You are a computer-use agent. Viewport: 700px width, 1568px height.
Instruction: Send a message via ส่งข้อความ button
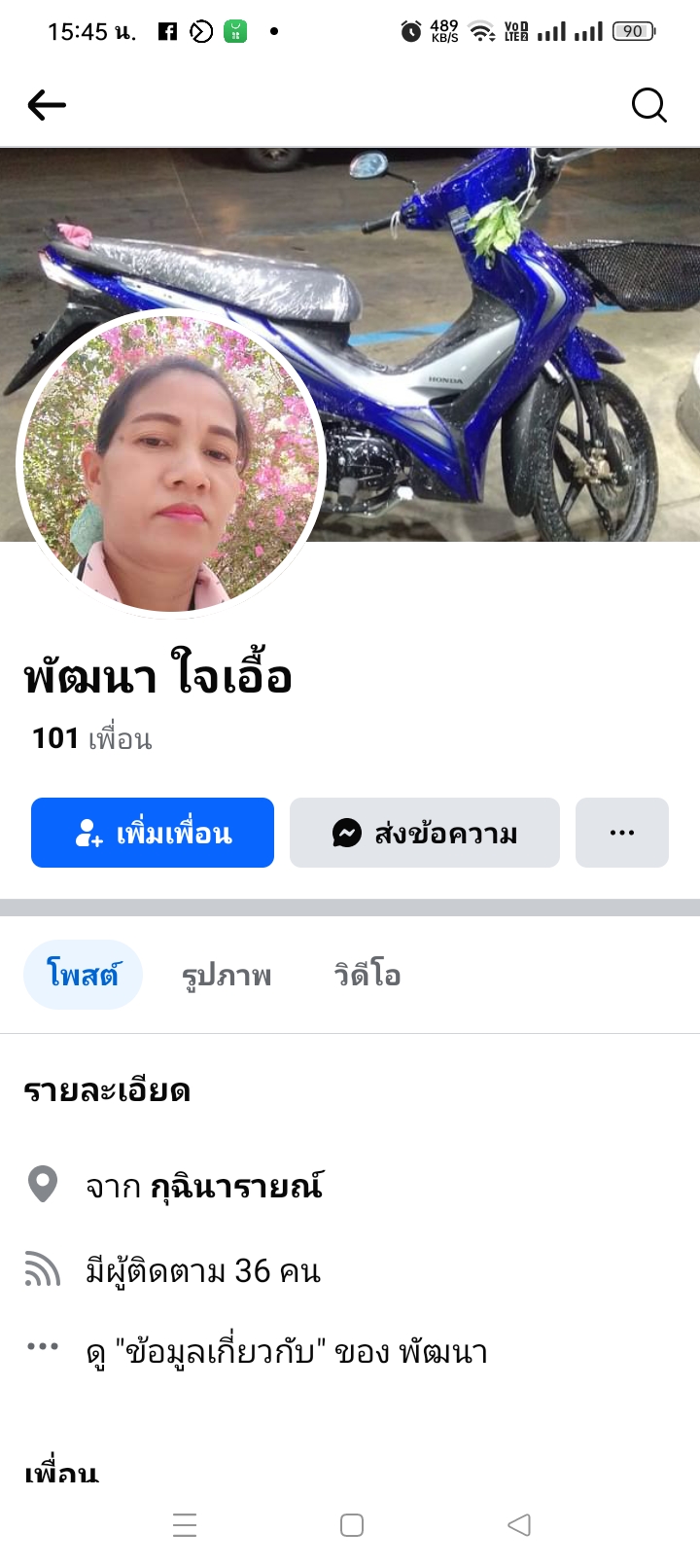[x=425, y=833]
